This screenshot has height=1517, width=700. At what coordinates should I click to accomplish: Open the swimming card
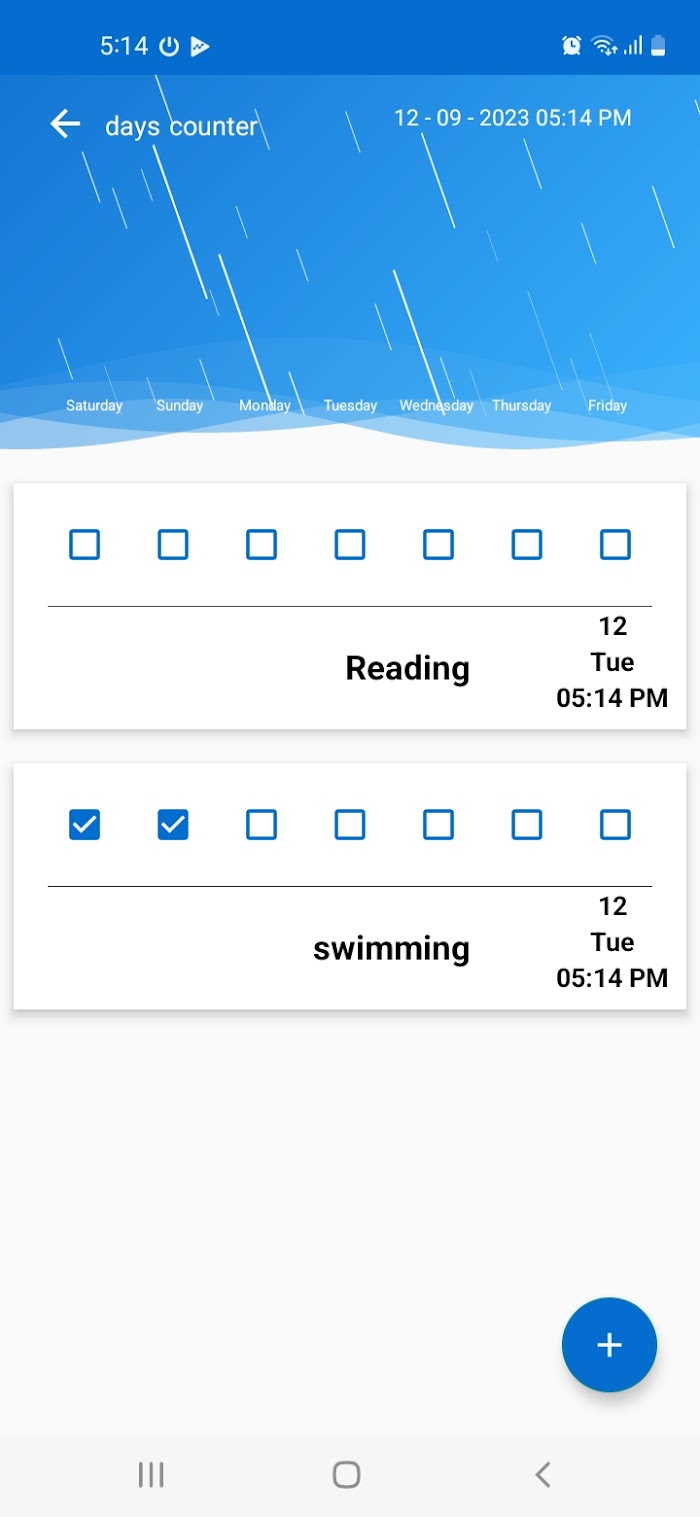(x=350, y=886)
